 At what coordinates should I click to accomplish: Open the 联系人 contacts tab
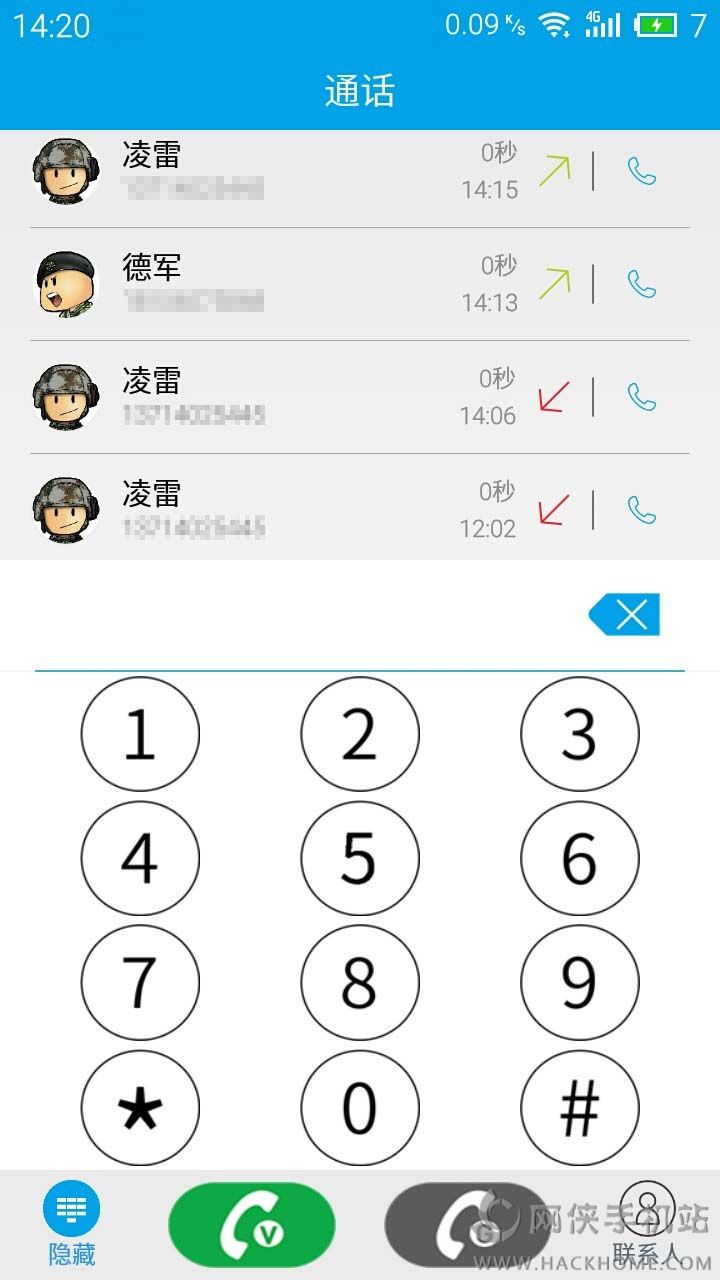click(x=647, y=1224)
